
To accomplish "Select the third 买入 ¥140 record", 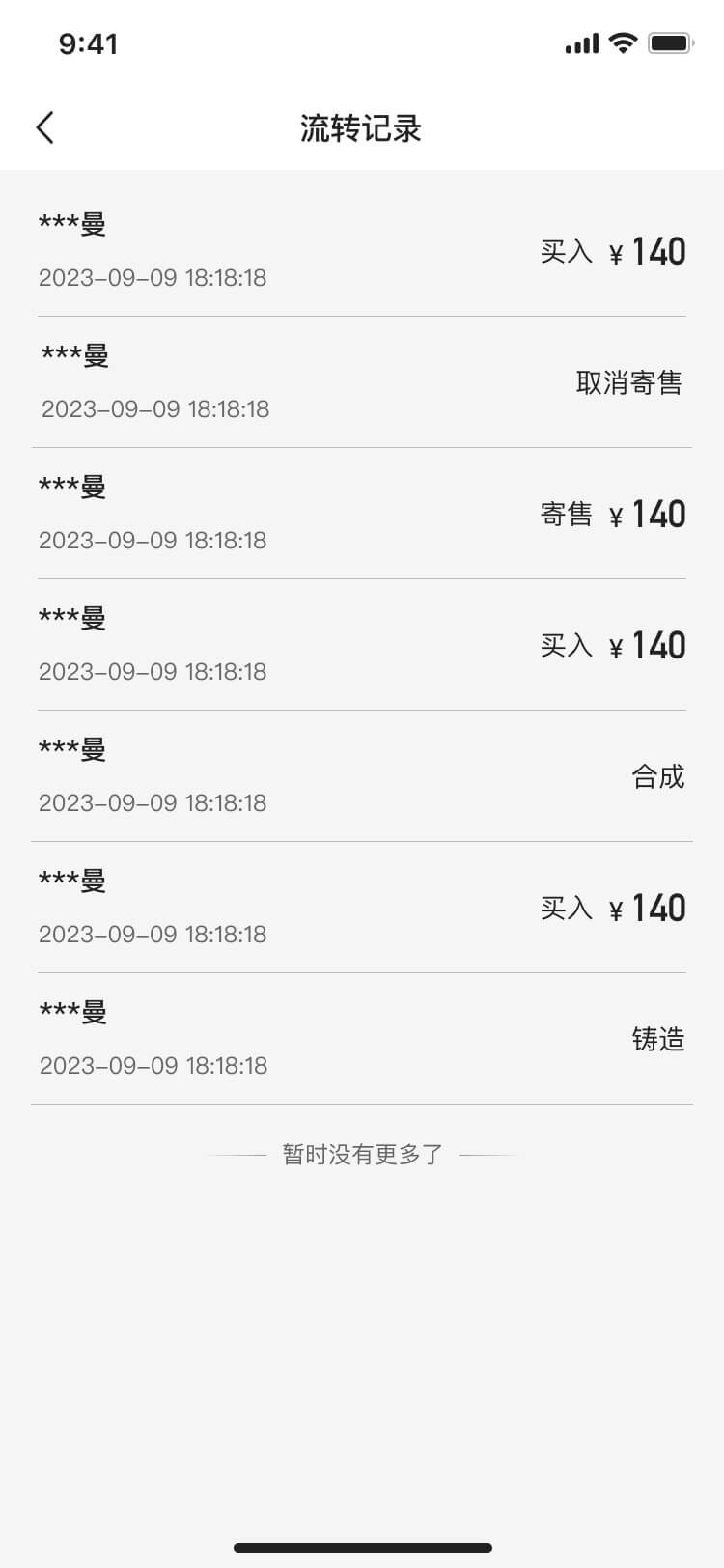I will tap(613, 907).
